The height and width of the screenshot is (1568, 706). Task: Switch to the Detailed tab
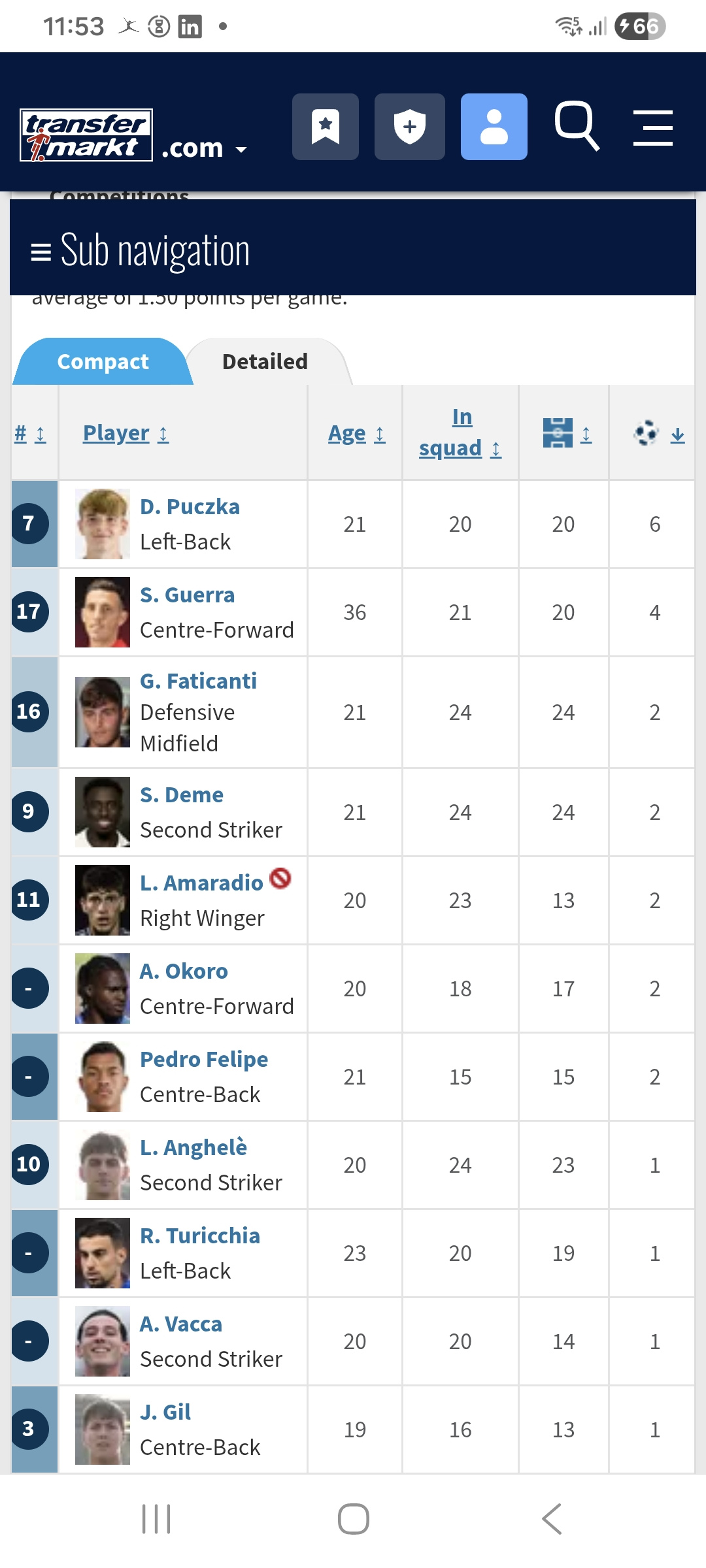tap(265, 362)
